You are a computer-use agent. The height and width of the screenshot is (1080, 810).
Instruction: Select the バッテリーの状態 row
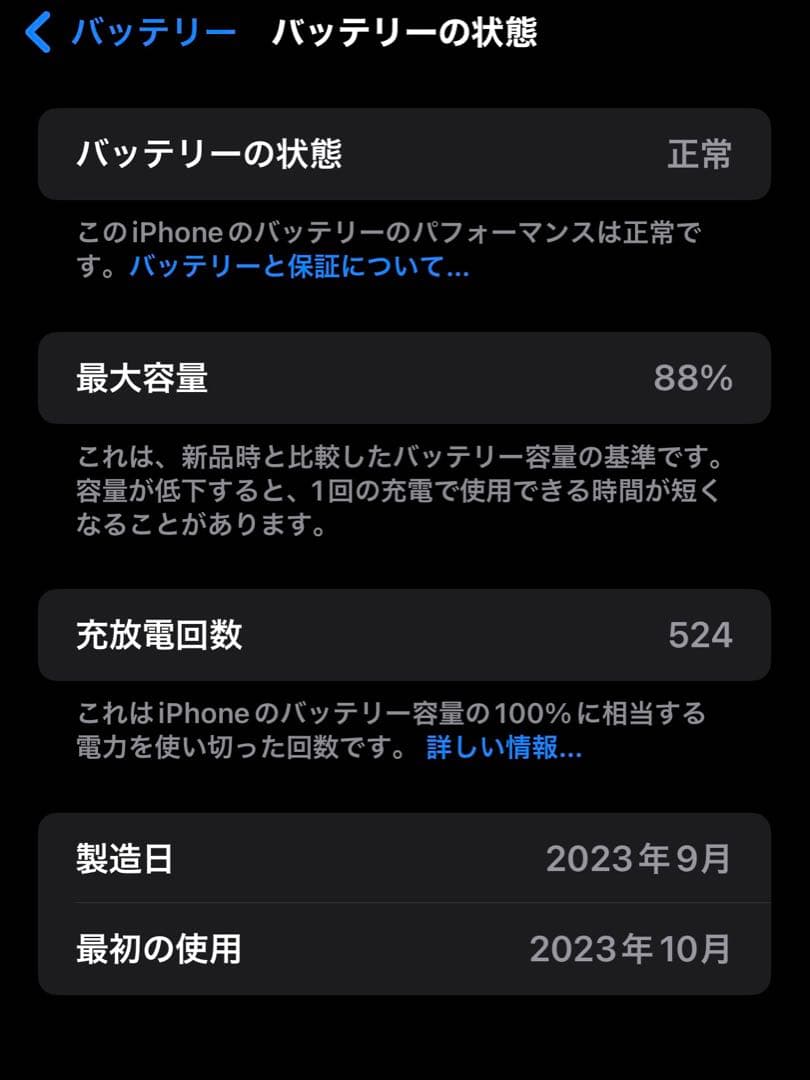(x=405, y=155)
